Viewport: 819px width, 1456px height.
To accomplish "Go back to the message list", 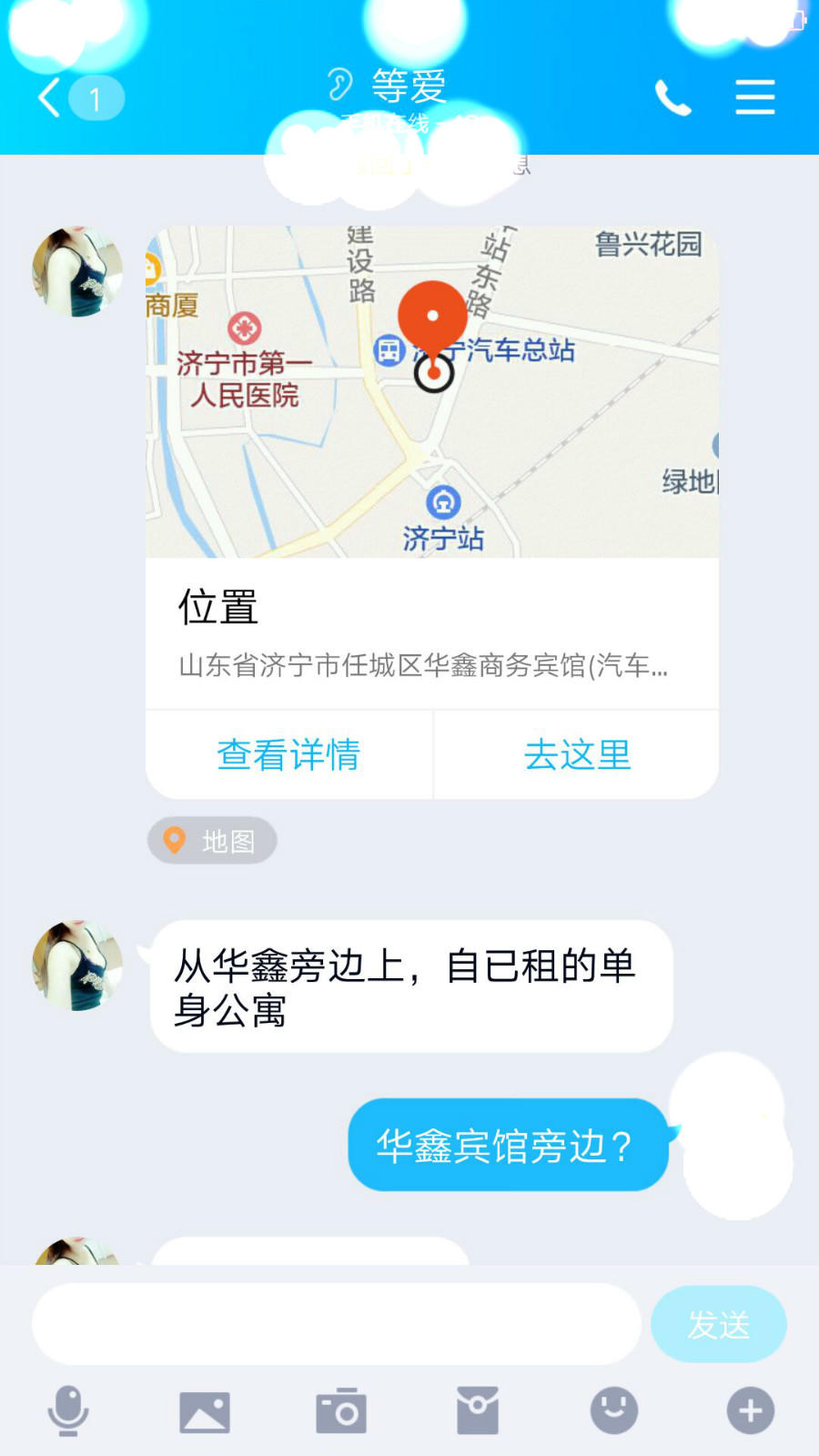I will (78, 98).
